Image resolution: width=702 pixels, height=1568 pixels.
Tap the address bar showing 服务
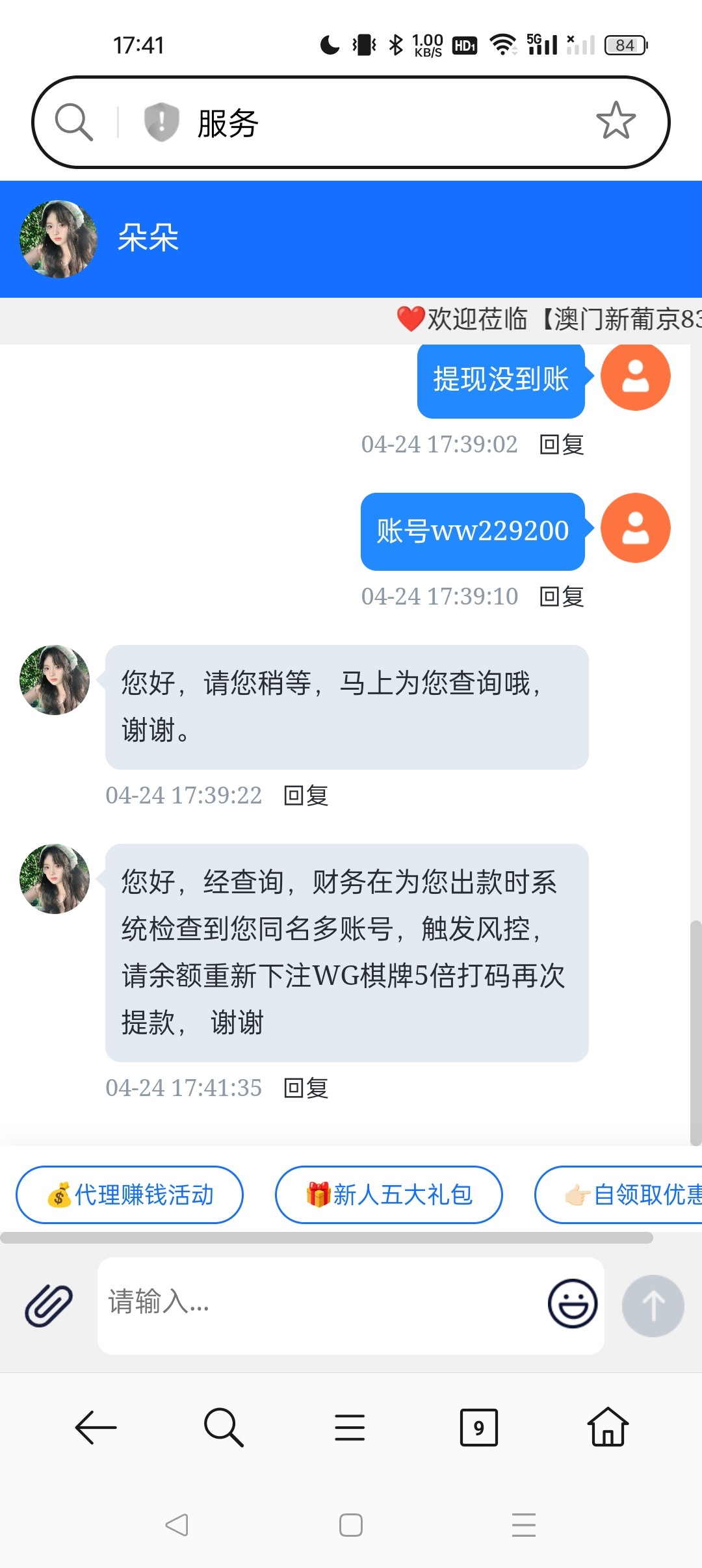click(x=390, y=122)
